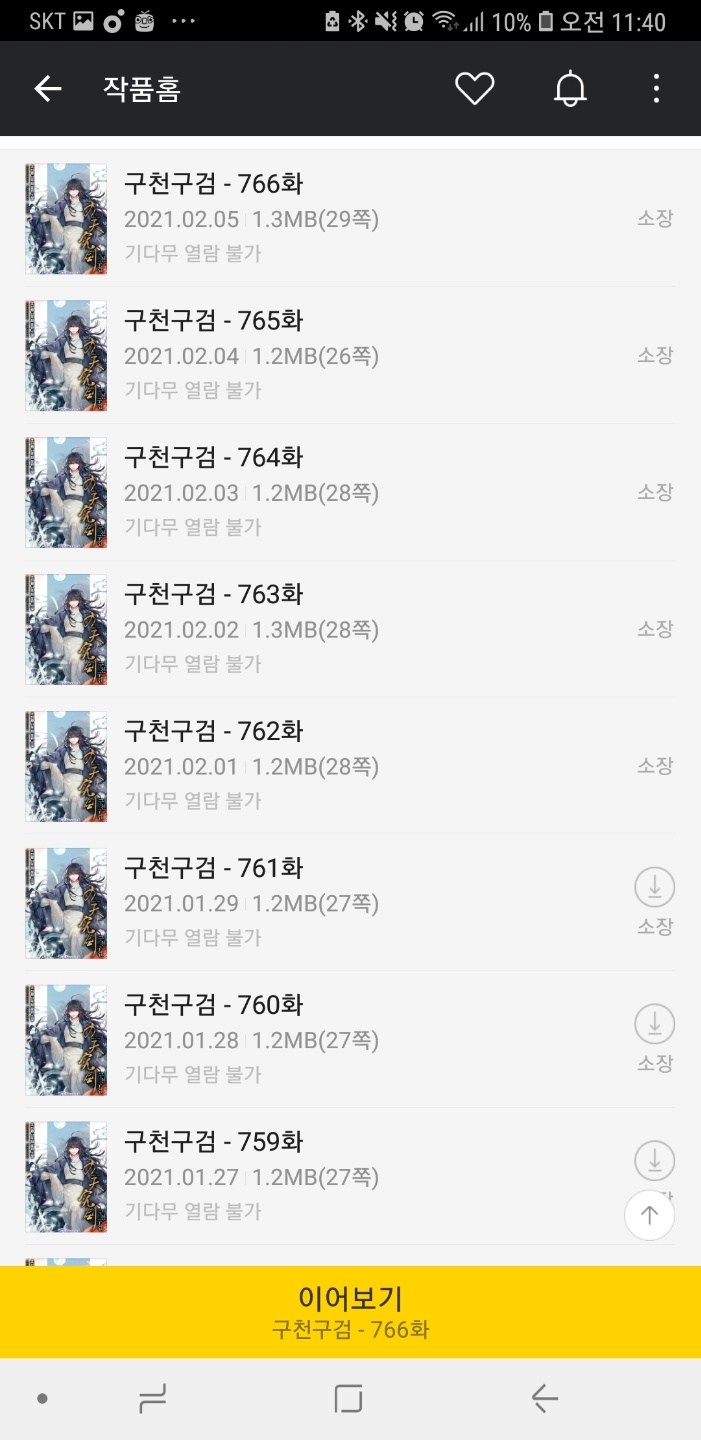
Task: Continue reading with 이어보기 button
Action: pyautogui.click(x=350, y=1311)
